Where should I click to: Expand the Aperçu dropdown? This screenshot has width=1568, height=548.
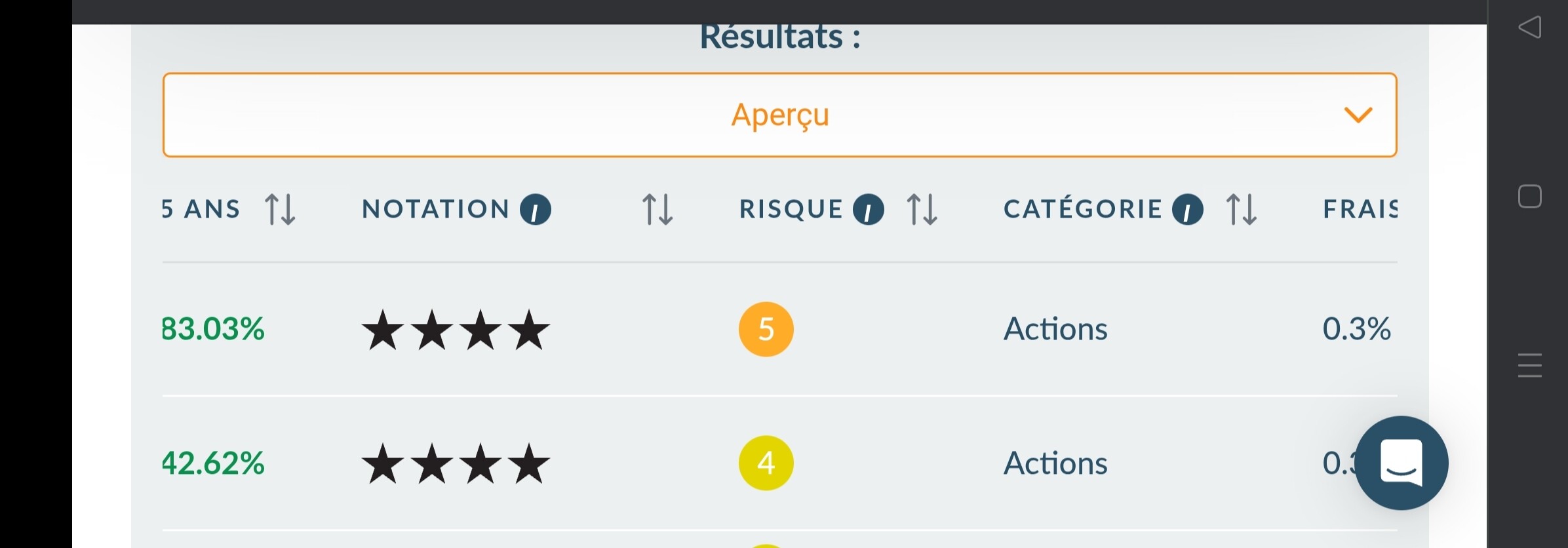pyautogui.click(x=779, y=115)
